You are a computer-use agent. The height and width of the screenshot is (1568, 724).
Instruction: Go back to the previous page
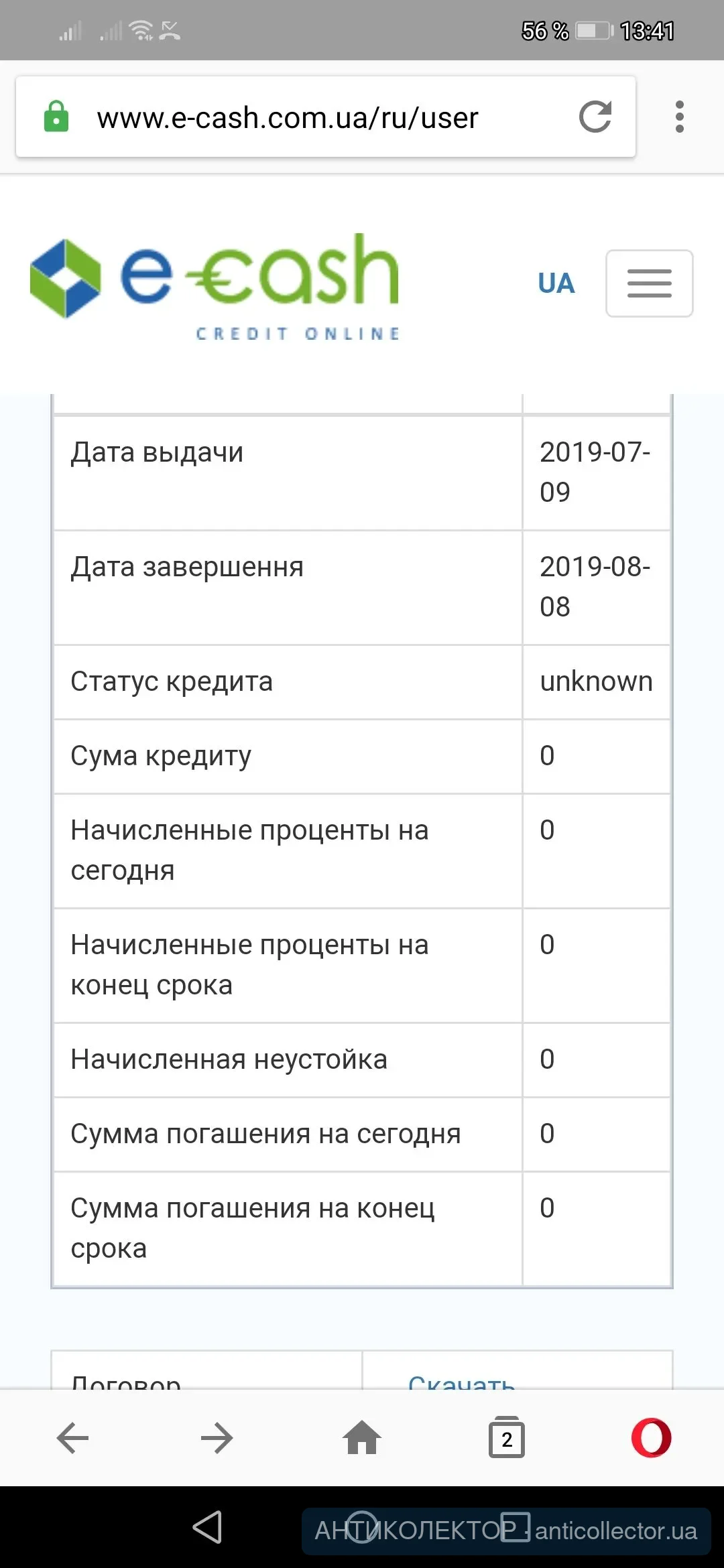pyautogui.click(x=73, y=1437)
